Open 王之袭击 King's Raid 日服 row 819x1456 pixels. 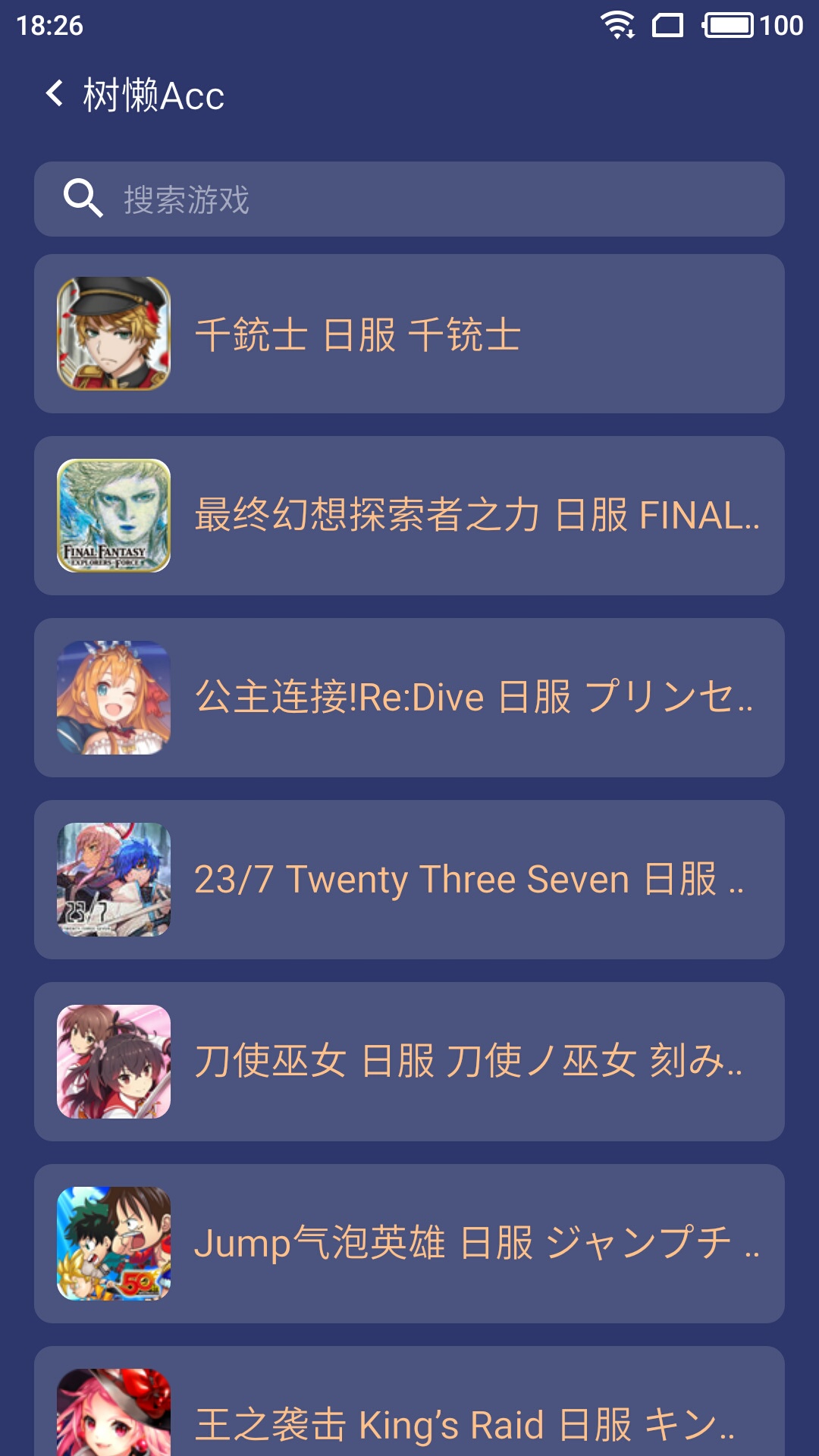[409, 1410]
